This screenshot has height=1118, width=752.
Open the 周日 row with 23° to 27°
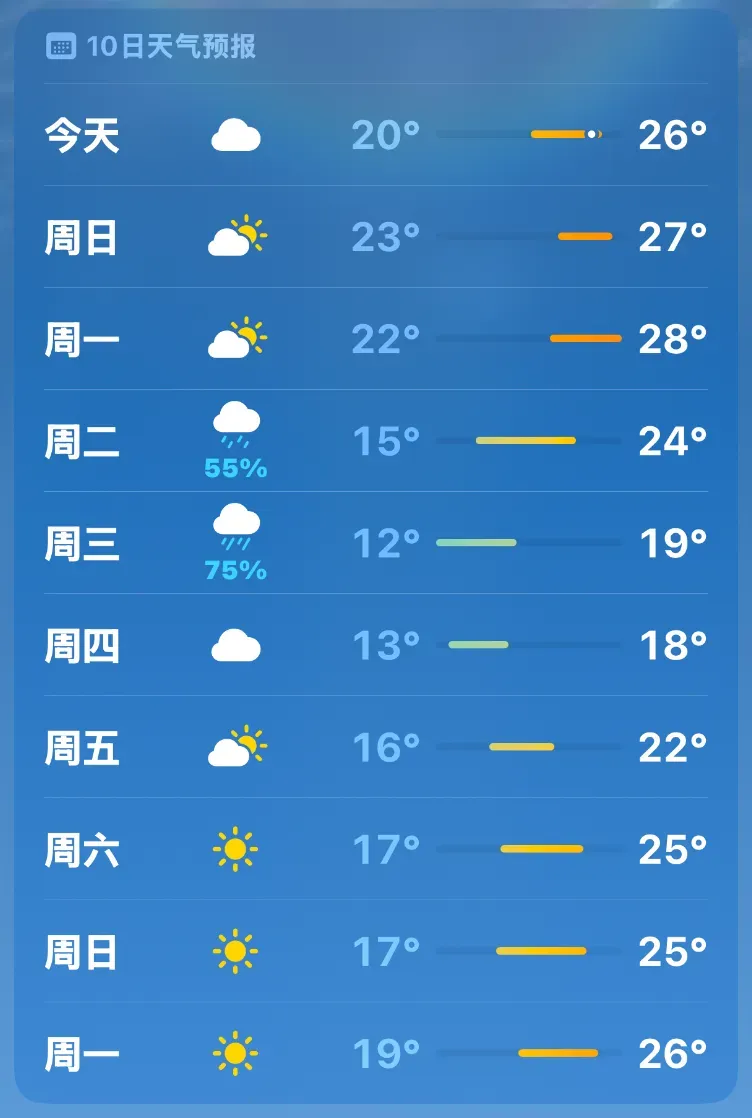click(x=376, y=237)
